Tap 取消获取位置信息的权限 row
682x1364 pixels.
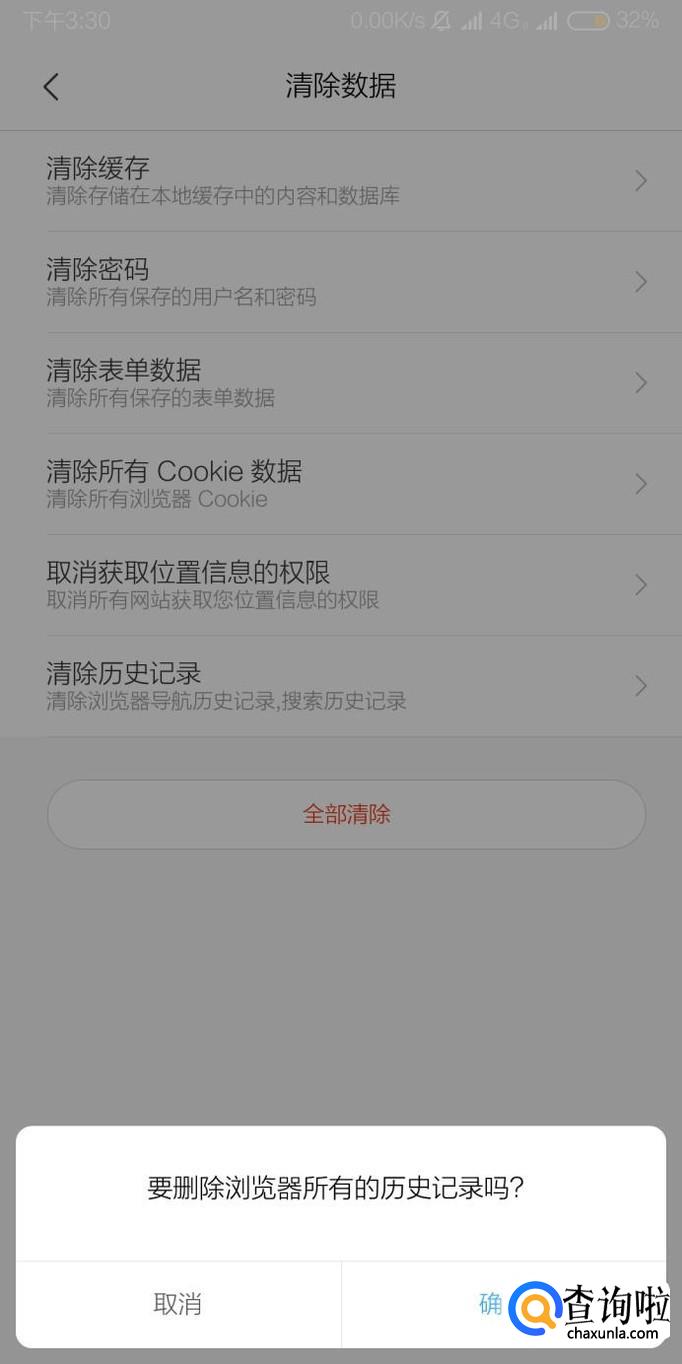[x=340, y=585]
